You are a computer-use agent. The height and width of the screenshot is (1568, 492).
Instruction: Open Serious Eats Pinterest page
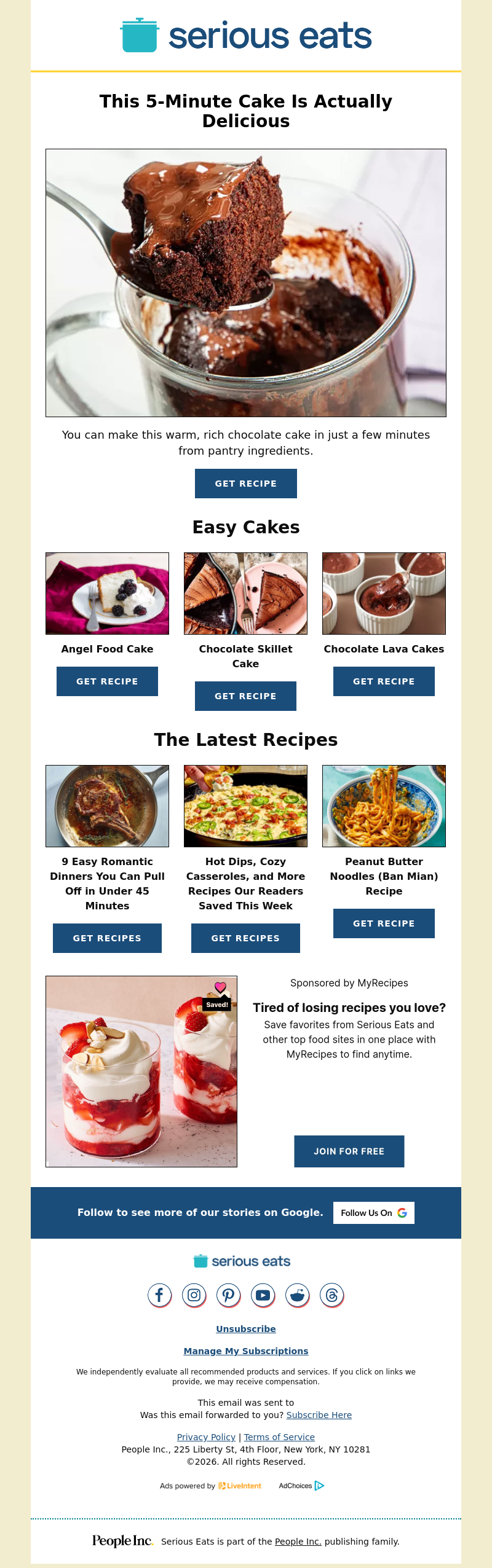click(228, 1295)
